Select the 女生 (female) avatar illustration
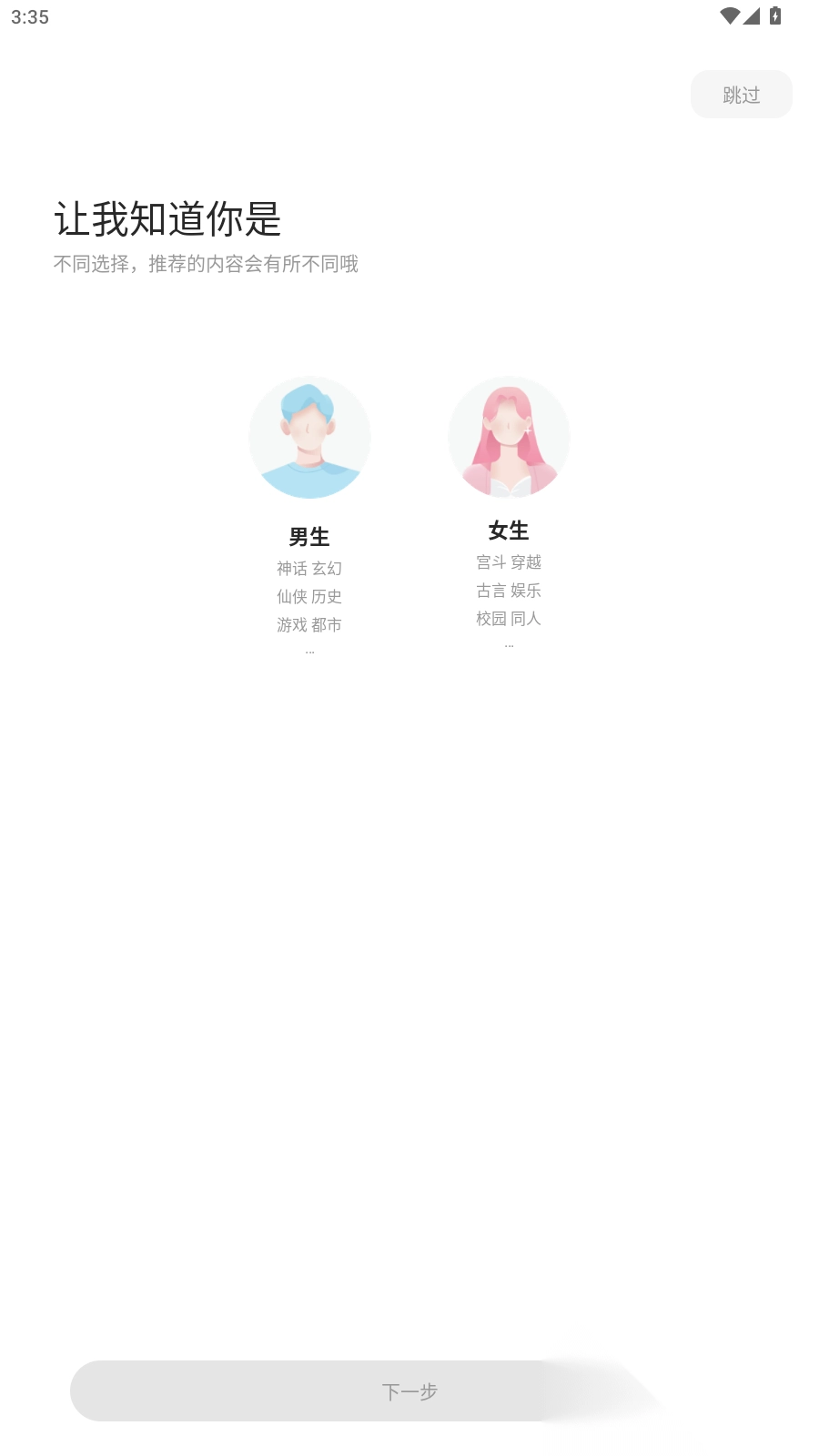819x1456 pixels. pos(509,437)
